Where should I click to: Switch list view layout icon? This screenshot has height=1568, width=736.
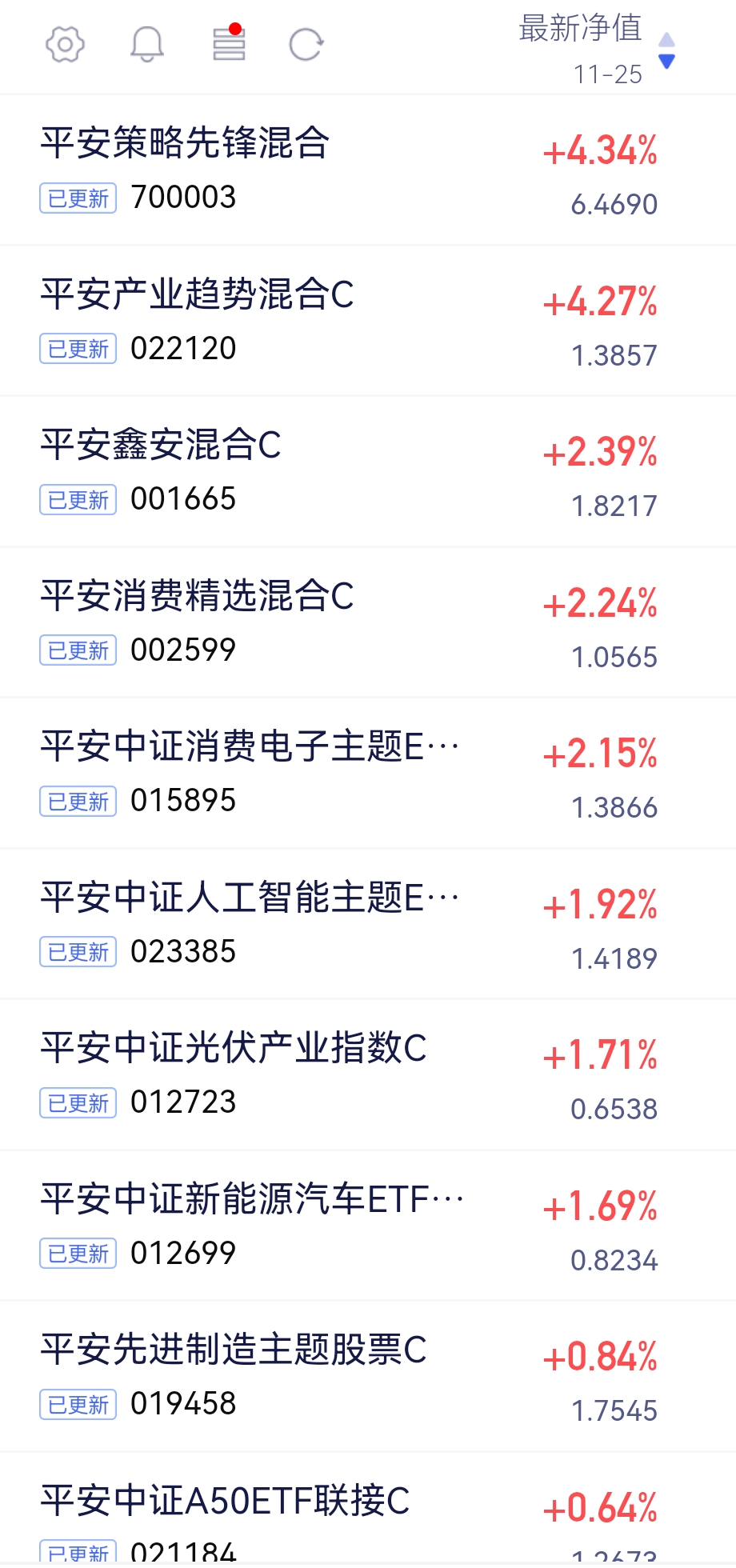(229, 43)
